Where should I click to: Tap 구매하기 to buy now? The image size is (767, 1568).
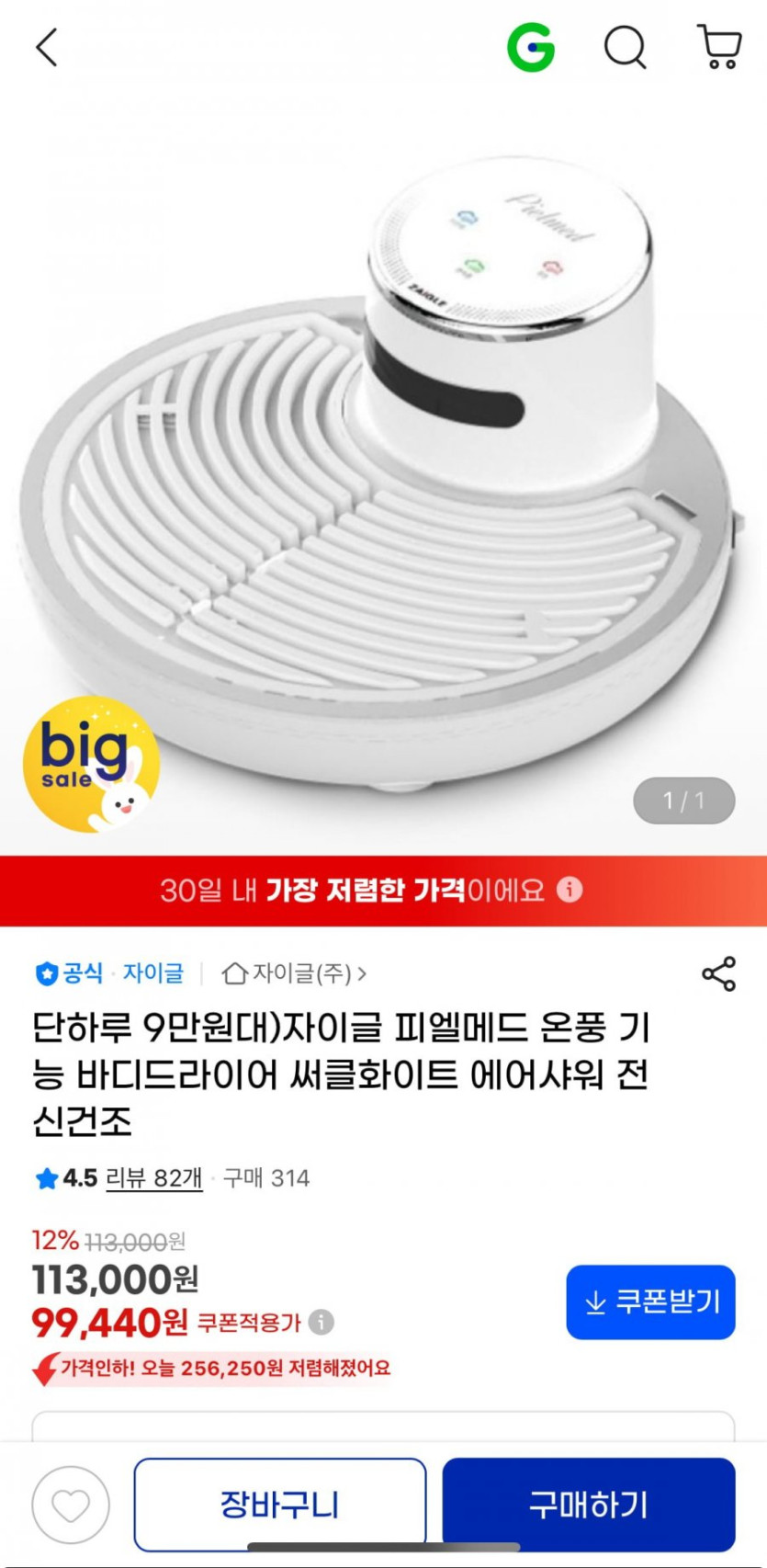coord(589,1505)
